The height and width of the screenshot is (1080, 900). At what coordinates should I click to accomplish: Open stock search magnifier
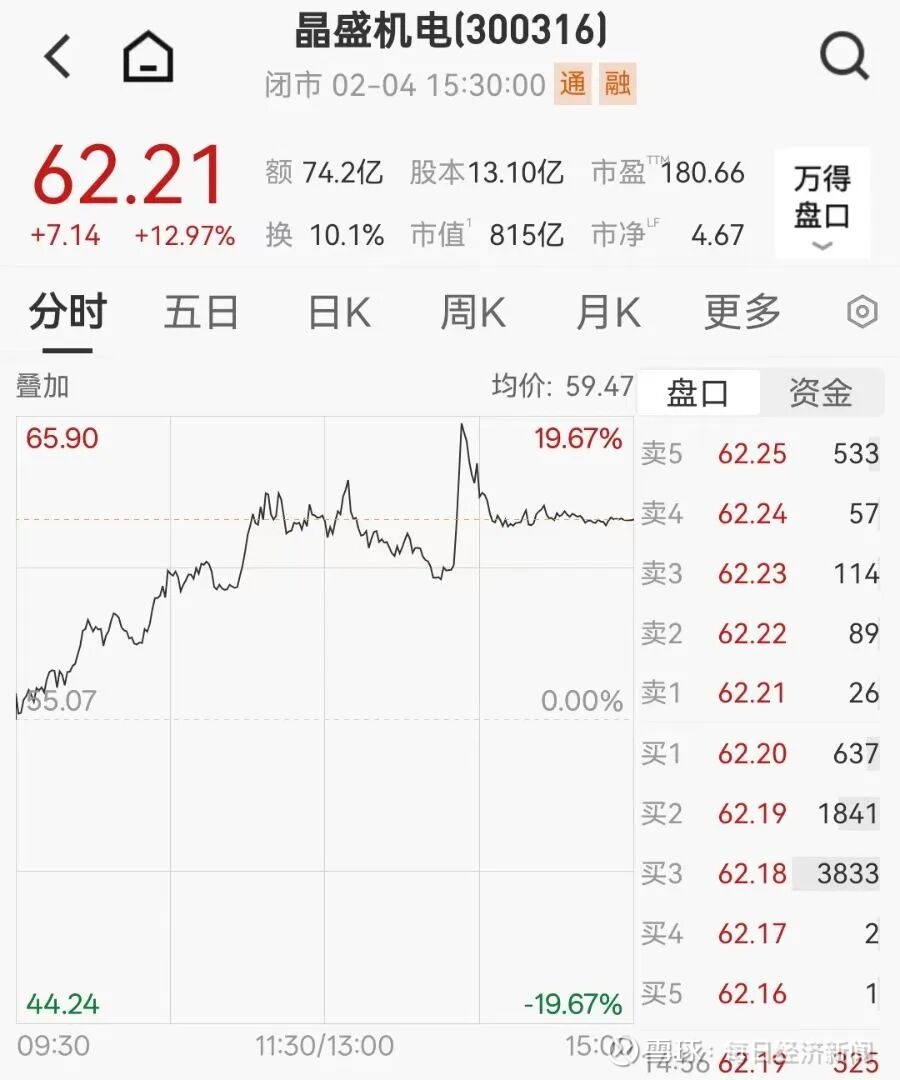point(844,56)
